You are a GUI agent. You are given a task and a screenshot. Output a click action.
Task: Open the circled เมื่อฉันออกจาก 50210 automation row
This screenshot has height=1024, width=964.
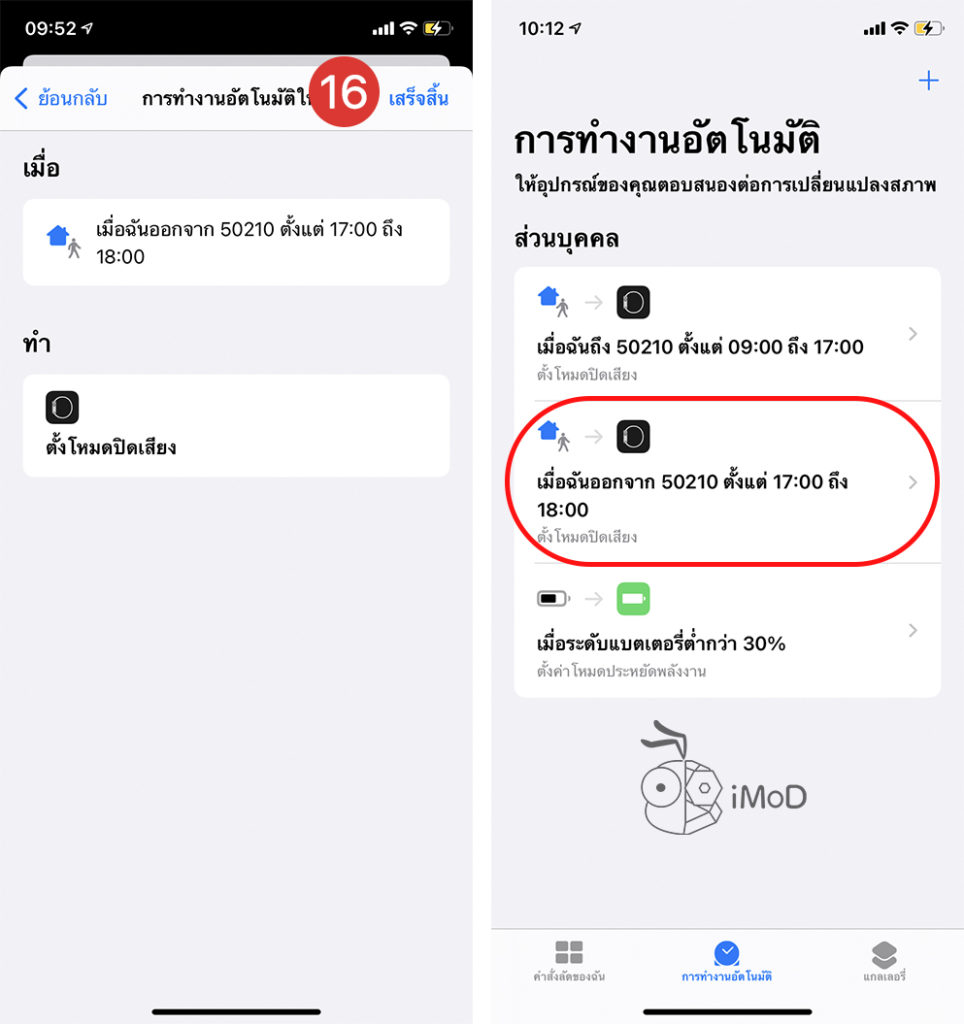(727, 482)
